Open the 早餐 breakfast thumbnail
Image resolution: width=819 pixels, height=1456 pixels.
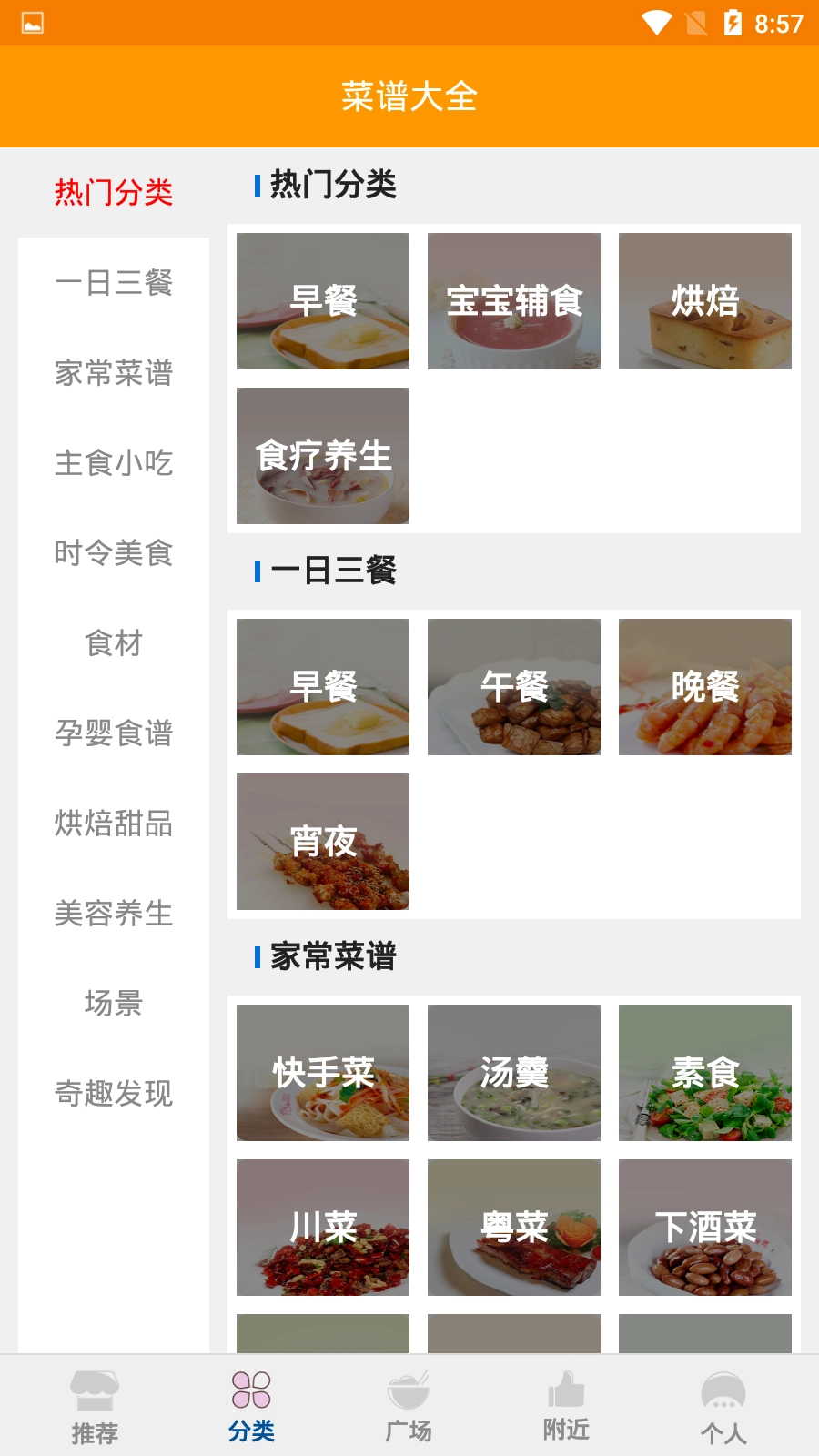pos(323,300)
